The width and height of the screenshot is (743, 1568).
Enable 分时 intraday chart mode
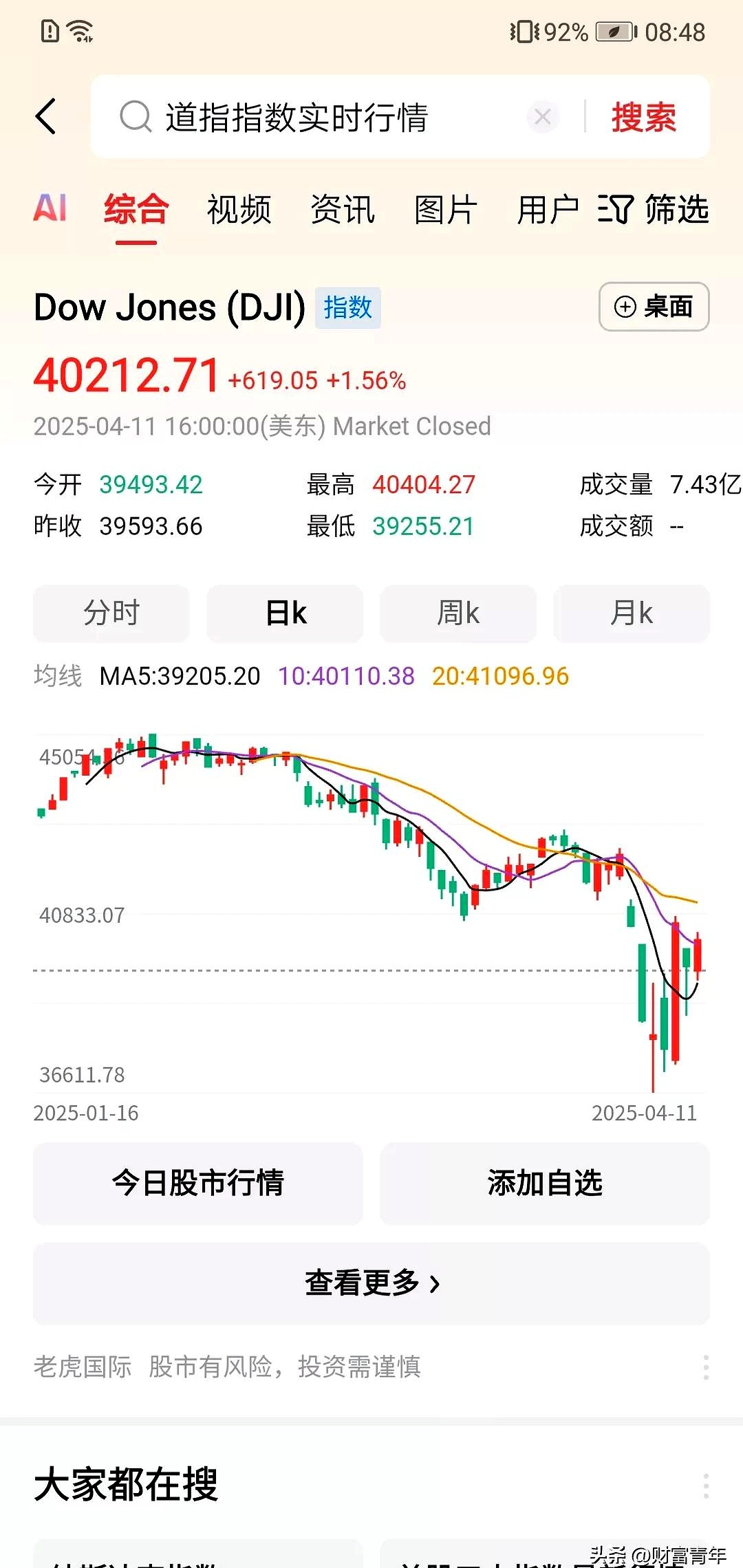click(x=111, y=613)
